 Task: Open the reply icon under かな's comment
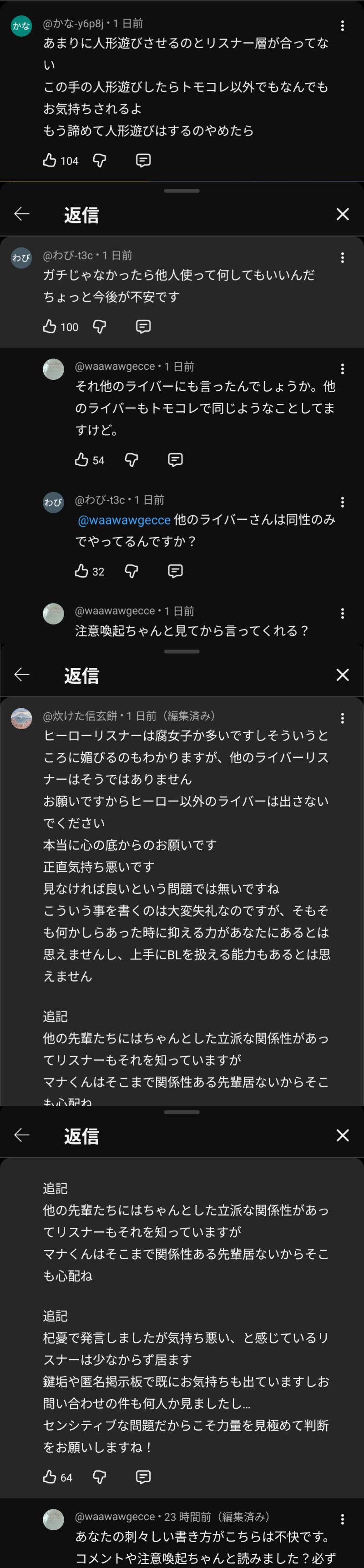(143, 160)
